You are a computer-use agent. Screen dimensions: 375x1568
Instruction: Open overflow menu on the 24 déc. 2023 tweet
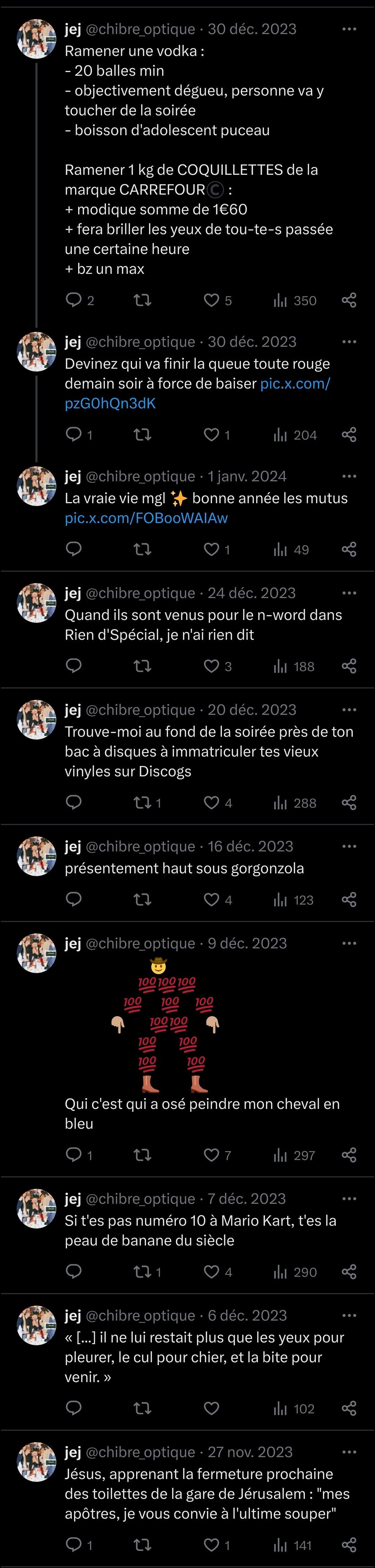click(x=349, y=593)
